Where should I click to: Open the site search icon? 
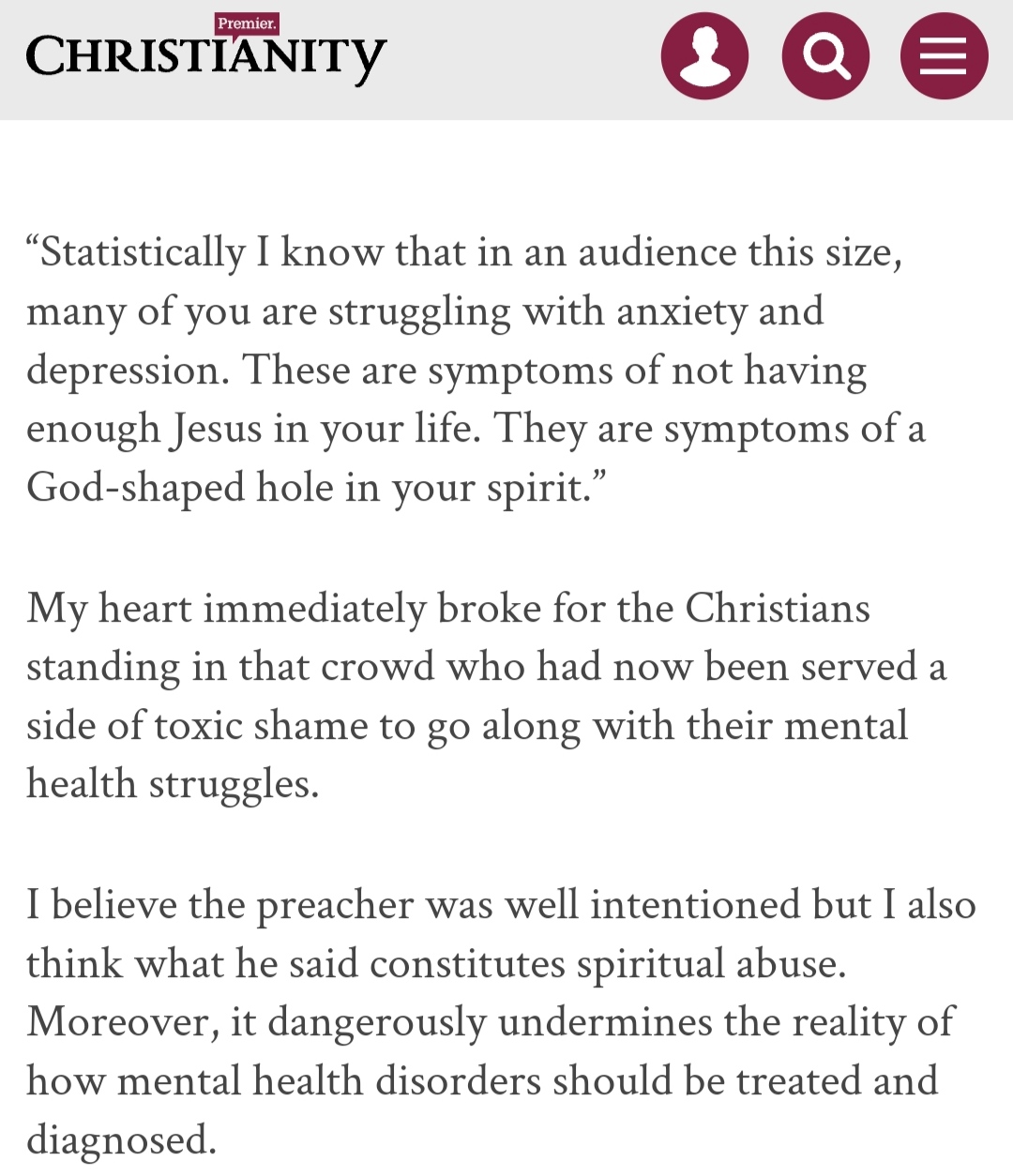click(825, 55)
